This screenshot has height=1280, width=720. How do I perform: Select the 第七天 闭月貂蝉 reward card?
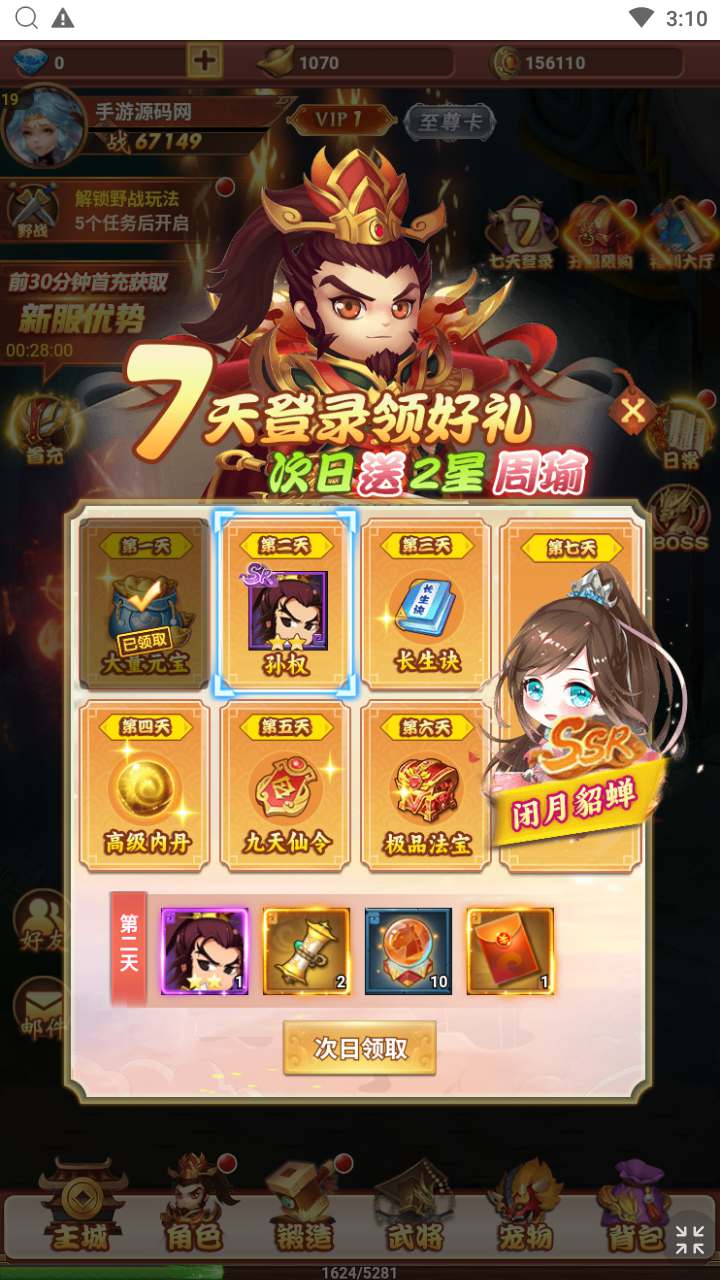[572, 700]
